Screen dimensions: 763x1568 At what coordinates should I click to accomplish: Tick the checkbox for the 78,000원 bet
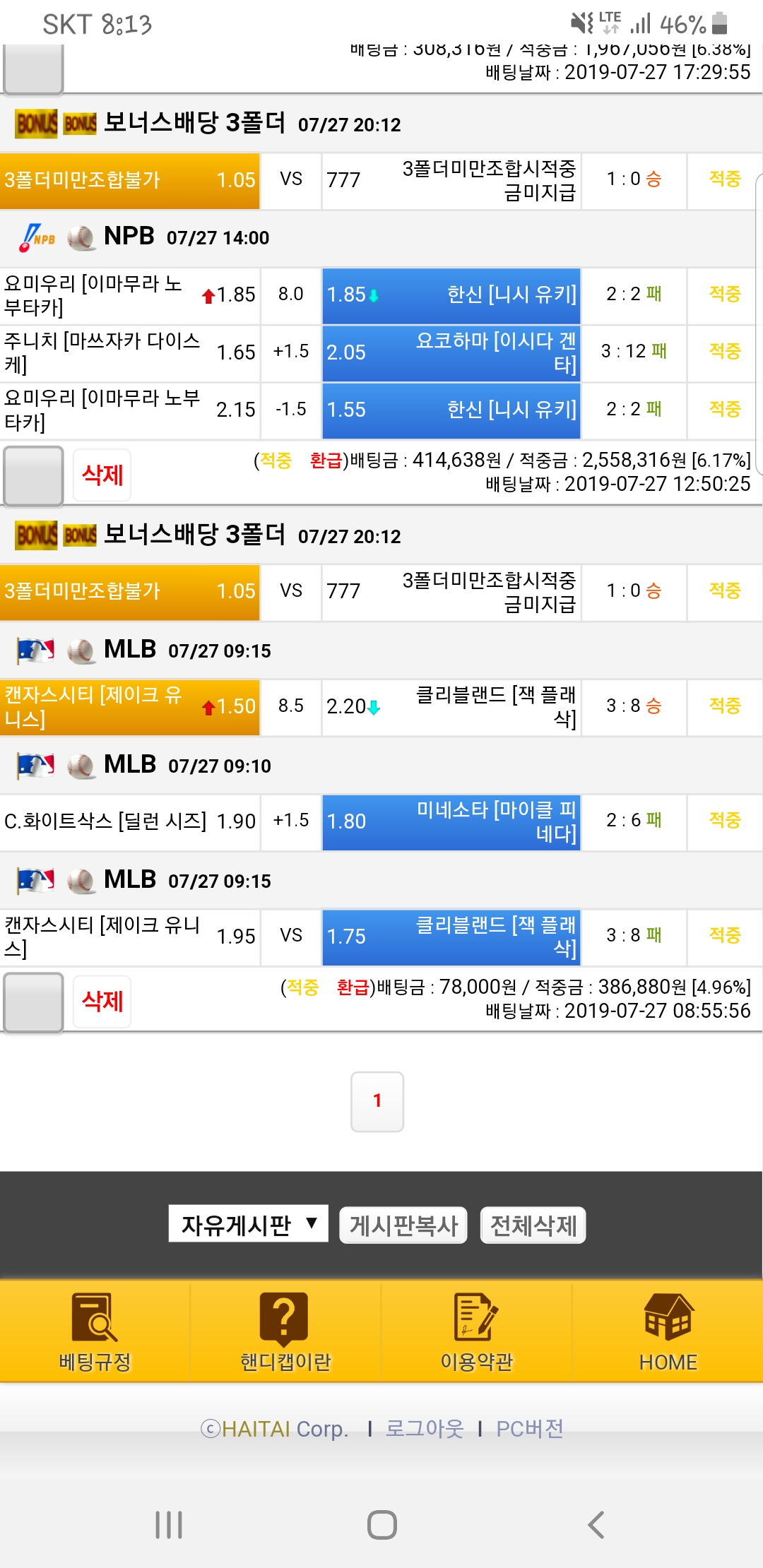click(x=33, y=1002)
